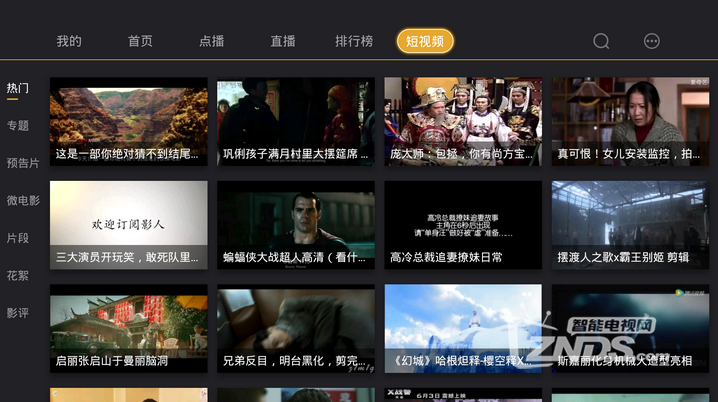Choose the 微电影 category
The image size is (718, 402).
coord(23,200)
